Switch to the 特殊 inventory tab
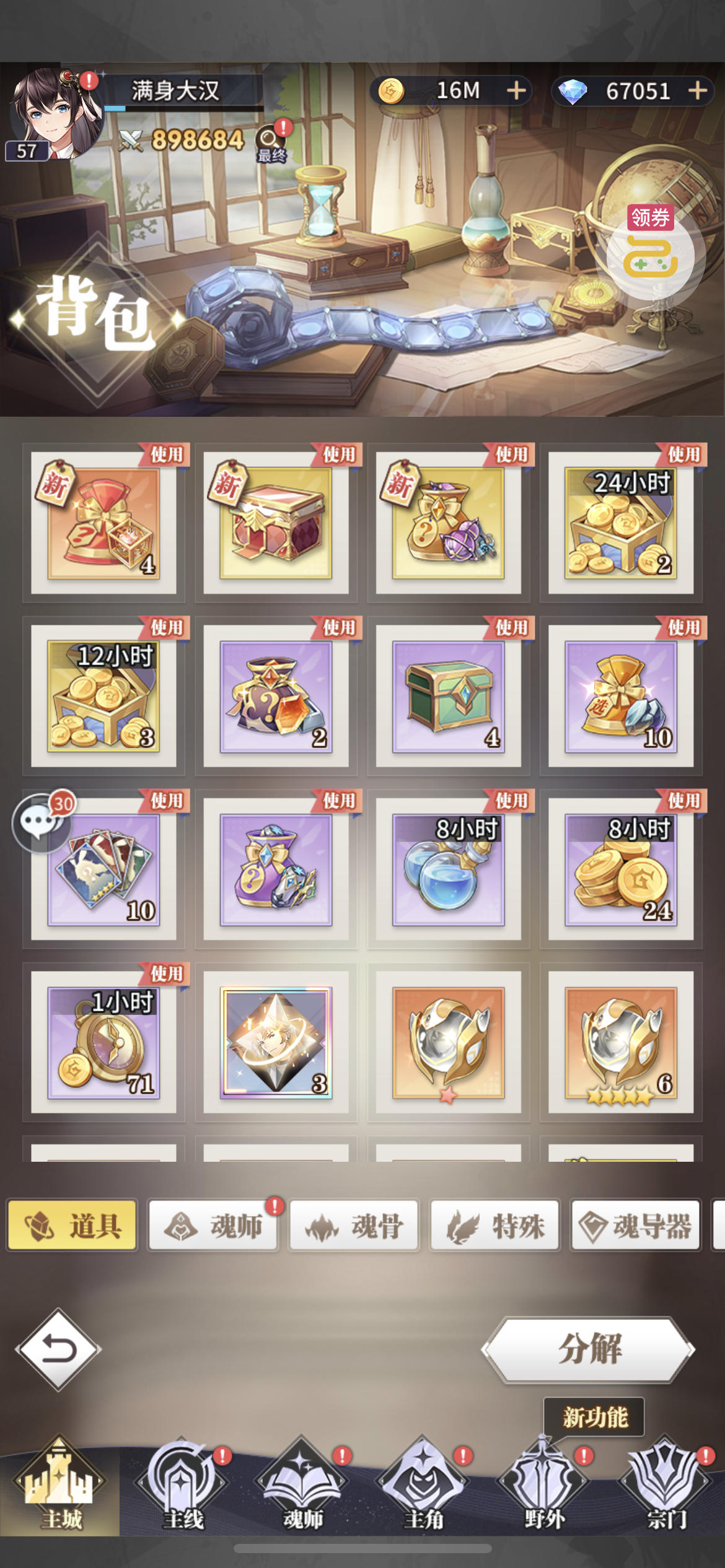This screenshot has width=725, height=1568. click(494, 1226)
